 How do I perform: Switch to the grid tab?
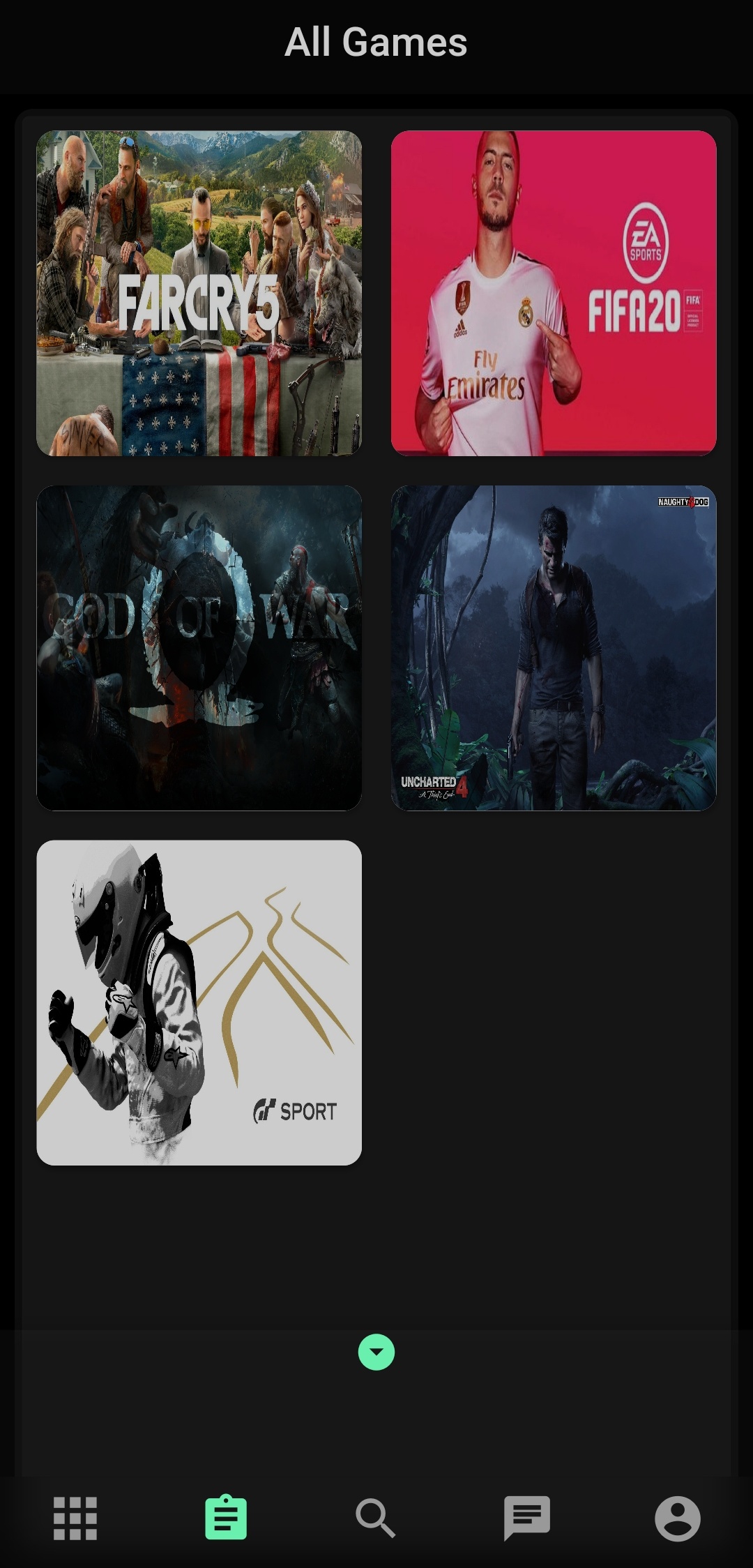[x=75, y=1518]
